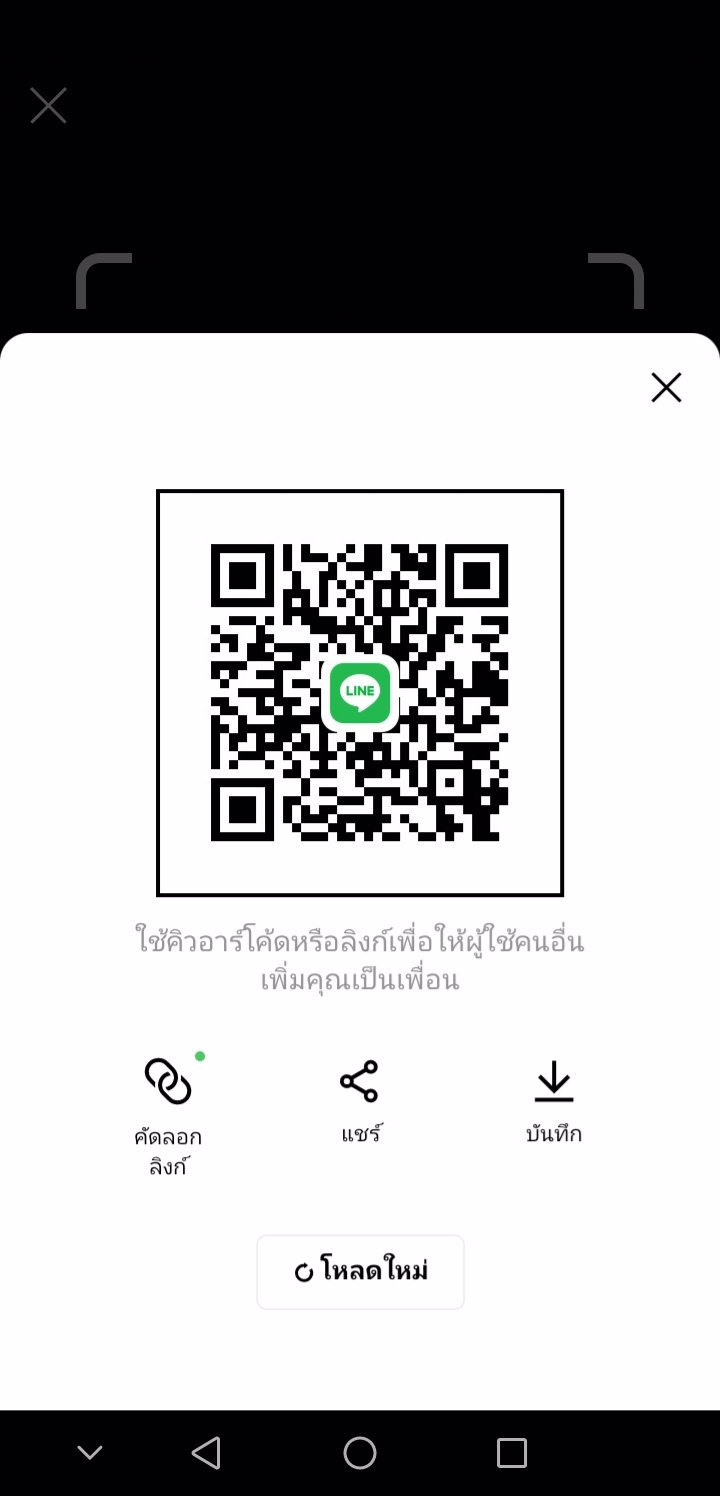The image size is (720, 1496).
Task: Dismiss the QR panel using the X
Action: click(x=666, y=387)
